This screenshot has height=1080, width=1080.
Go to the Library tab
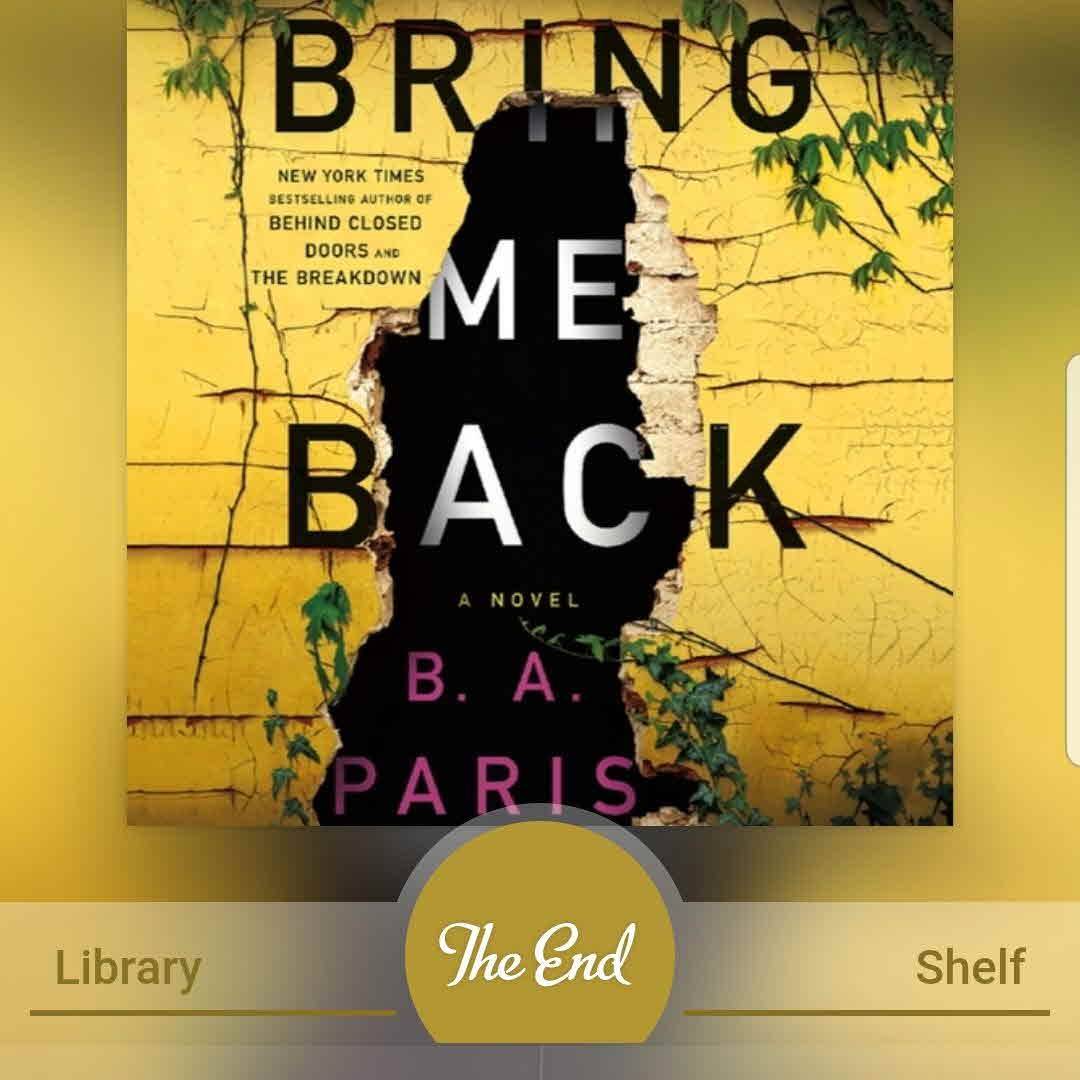tap(128, 968)
